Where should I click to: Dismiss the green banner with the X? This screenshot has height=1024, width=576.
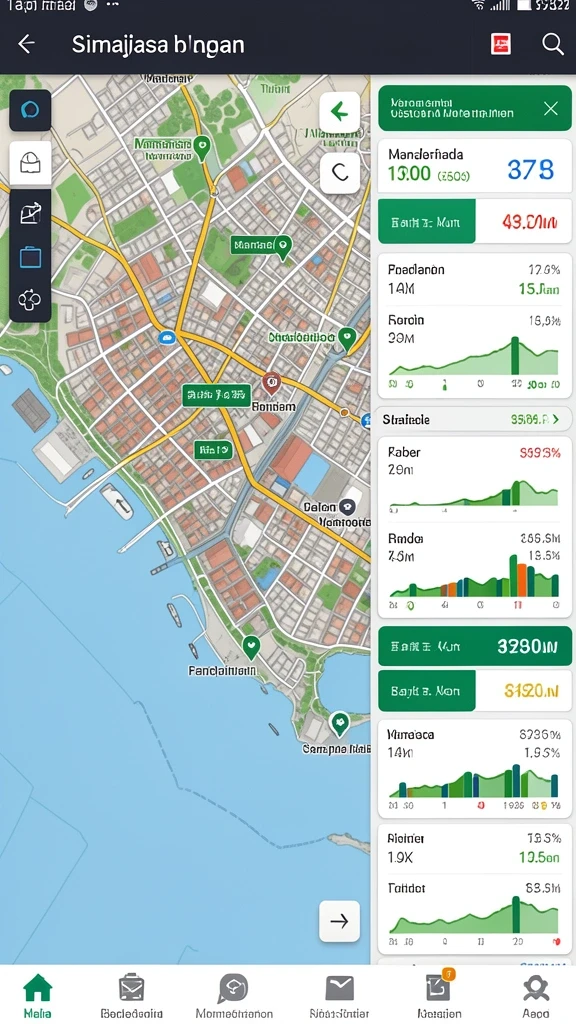click(x=551, y=108)
